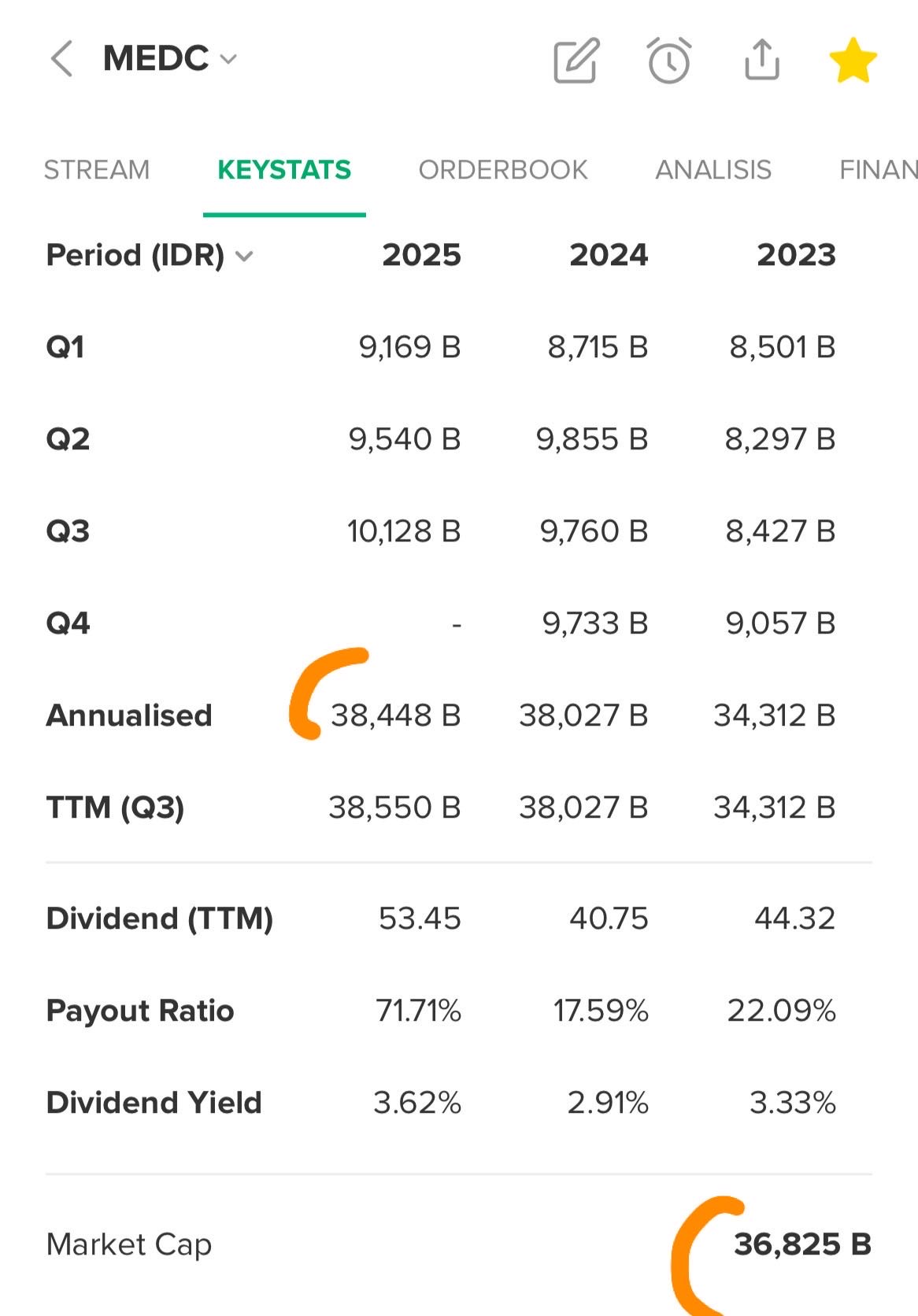Write a note about MEDC
This screenshot has width=918, height=1316.
576,61
